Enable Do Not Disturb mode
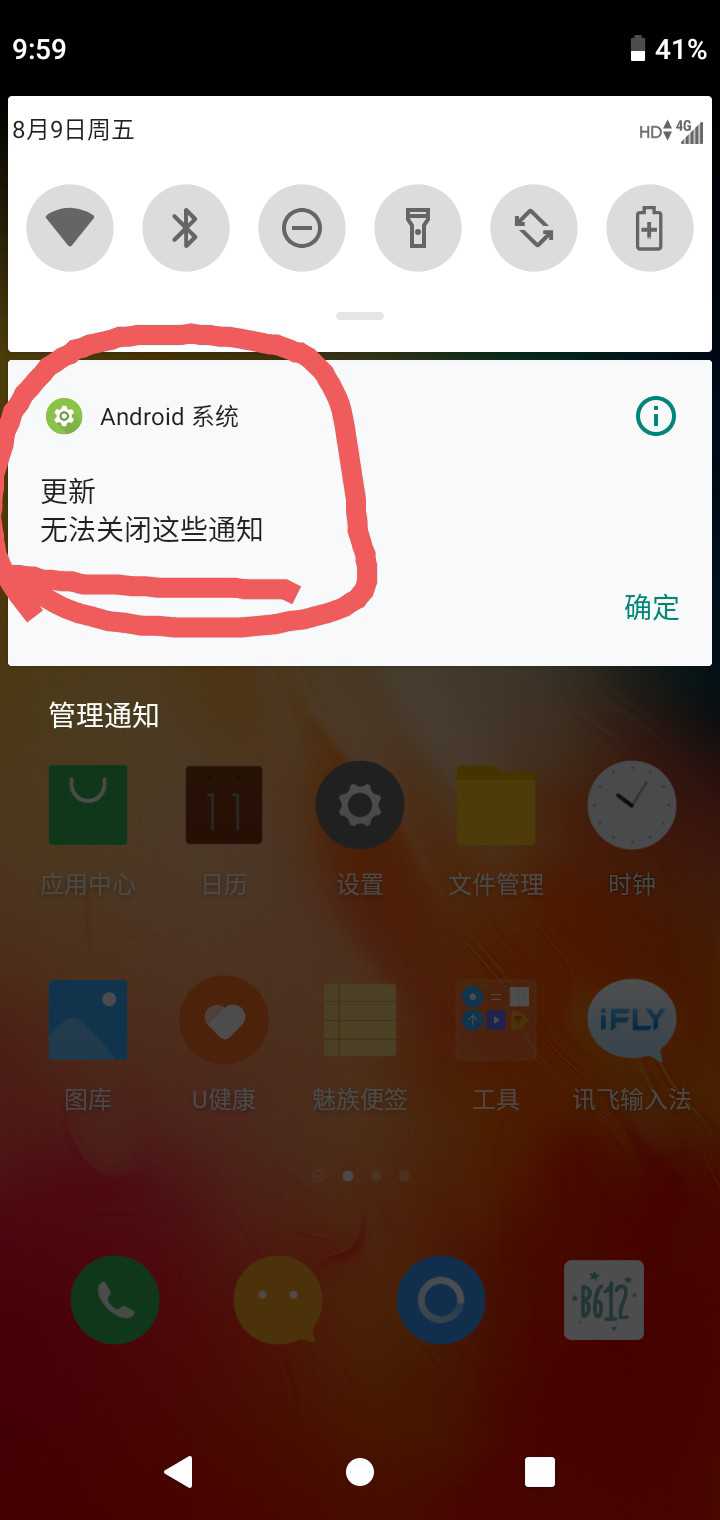720x1520 pixels. 302,228
